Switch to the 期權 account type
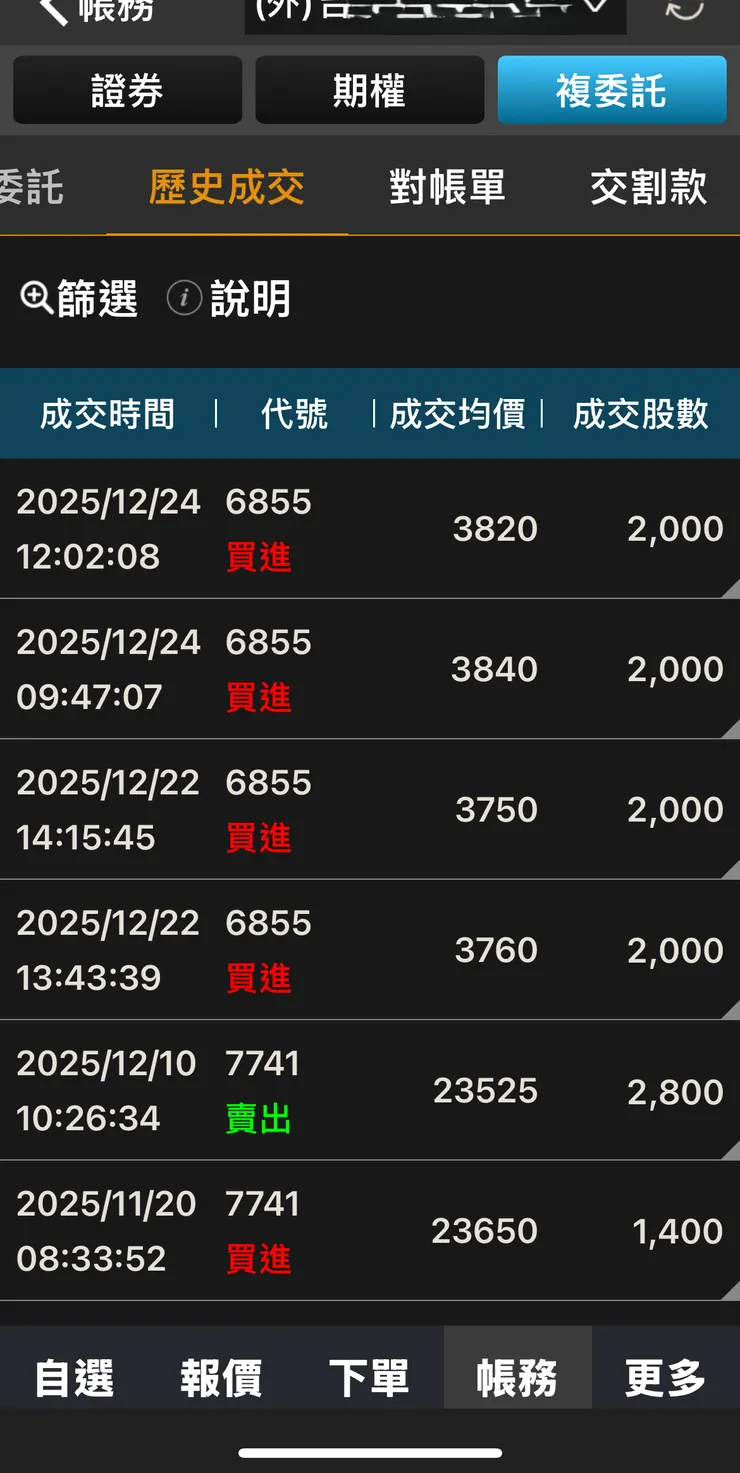 coord(369,90)
